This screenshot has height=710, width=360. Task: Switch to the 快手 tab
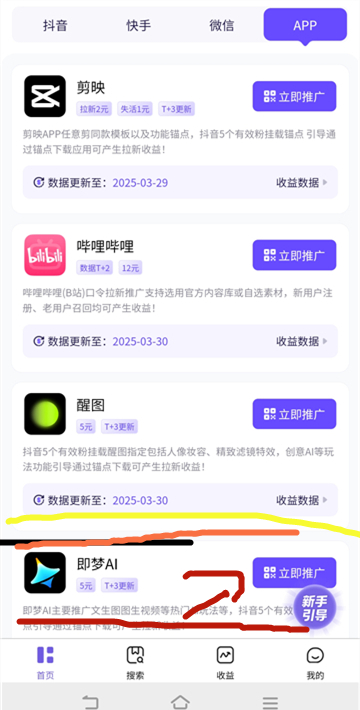[139, 25]
